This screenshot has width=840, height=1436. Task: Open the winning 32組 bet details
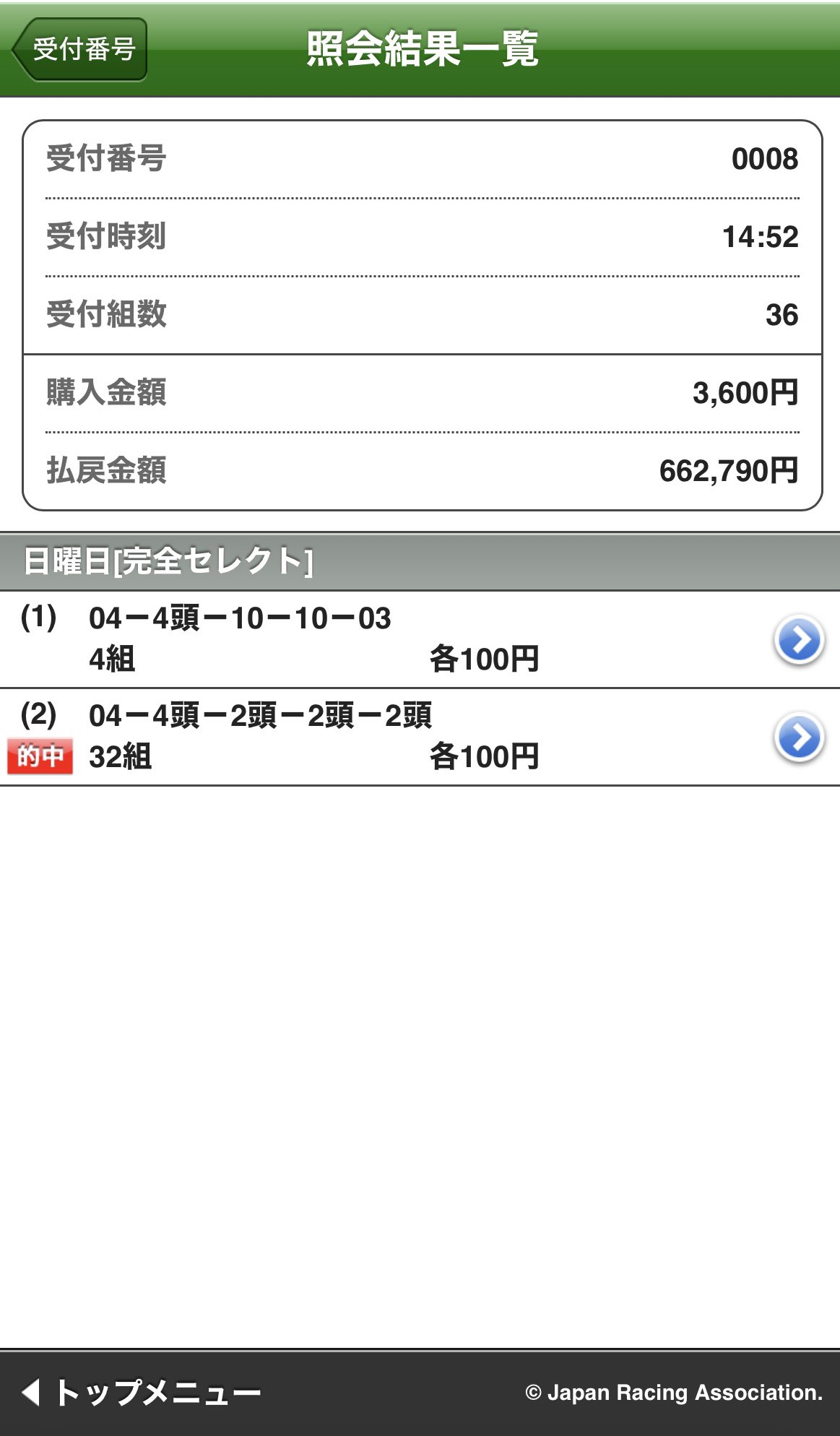798,737
